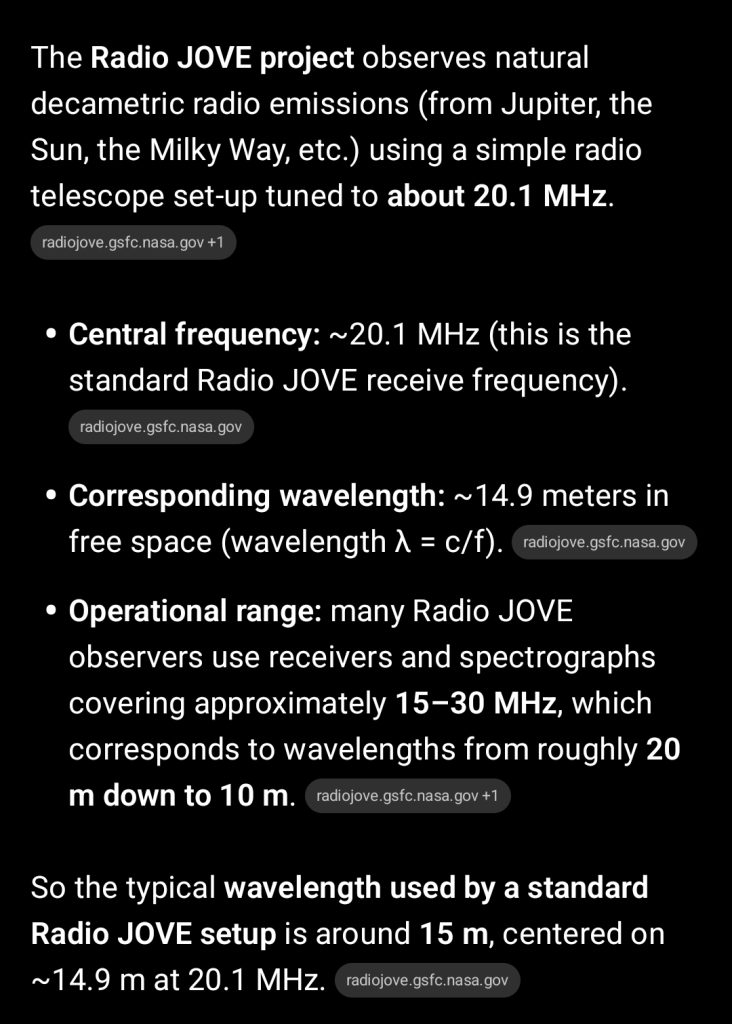Open the source chip under Central frequency
The image size is (732, 1024).
161,427
